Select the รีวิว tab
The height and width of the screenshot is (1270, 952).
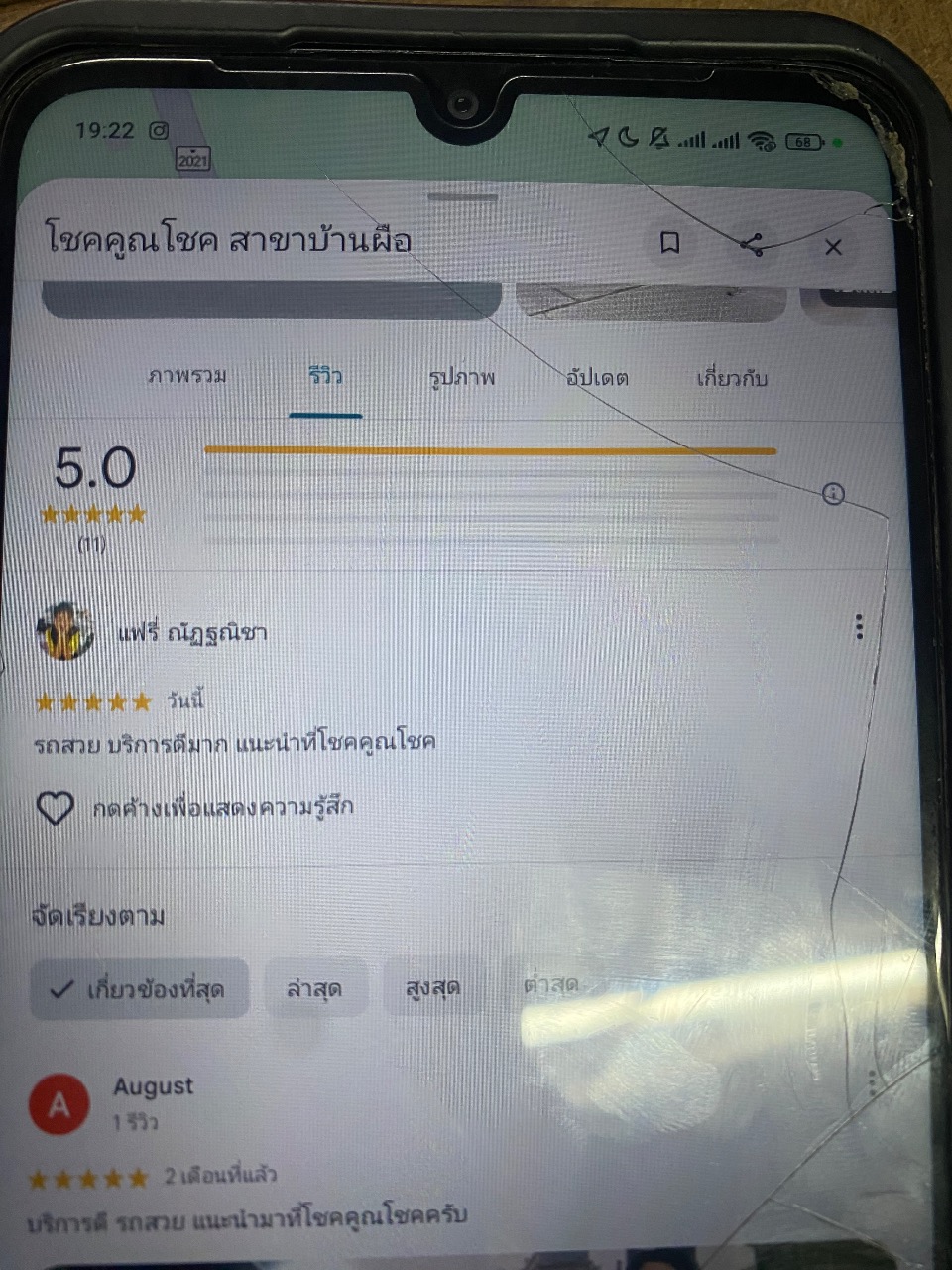(x=325, y=376)
